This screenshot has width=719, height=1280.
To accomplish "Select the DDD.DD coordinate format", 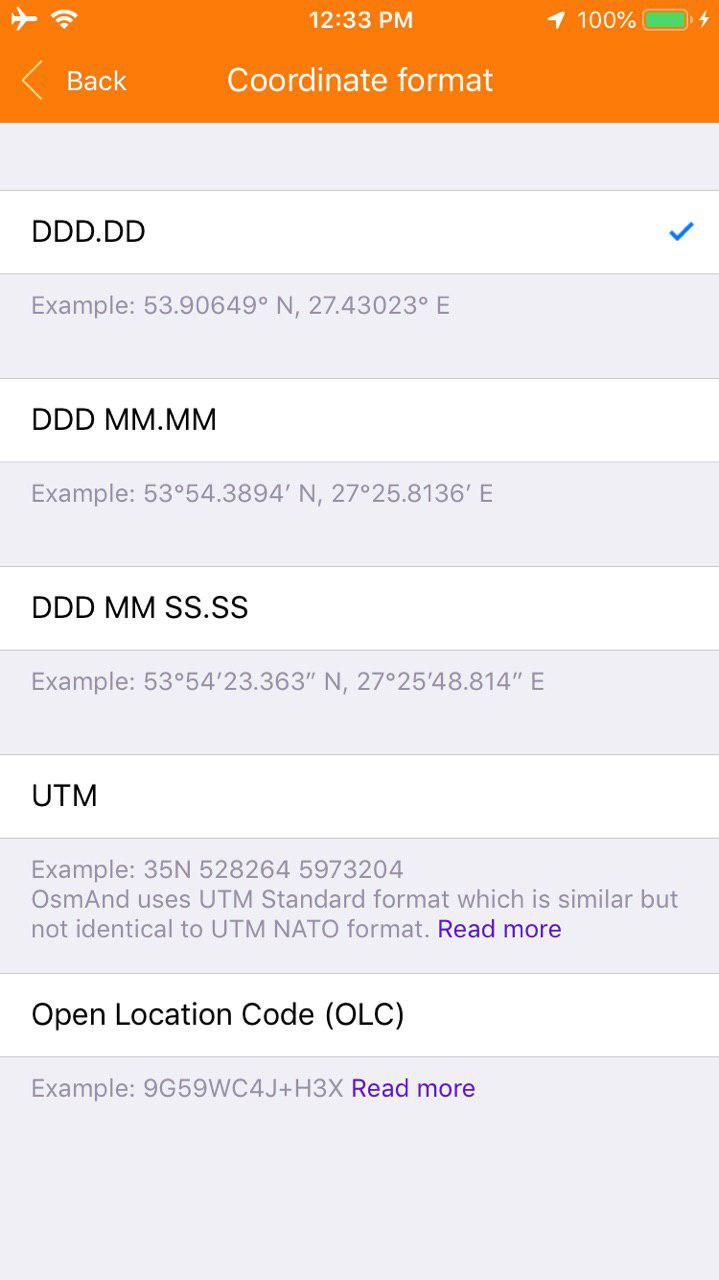I will pyautogui.click(x=359, y=232).
